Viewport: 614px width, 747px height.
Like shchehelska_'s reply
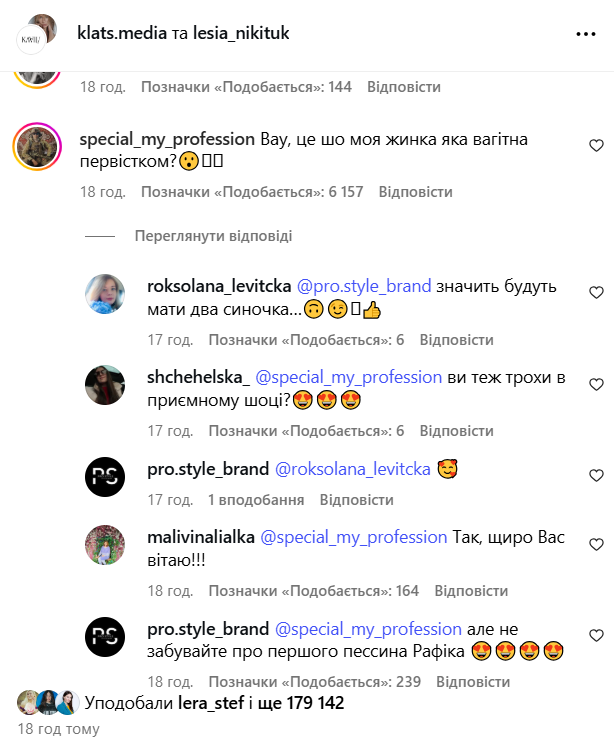coord(596,384)
